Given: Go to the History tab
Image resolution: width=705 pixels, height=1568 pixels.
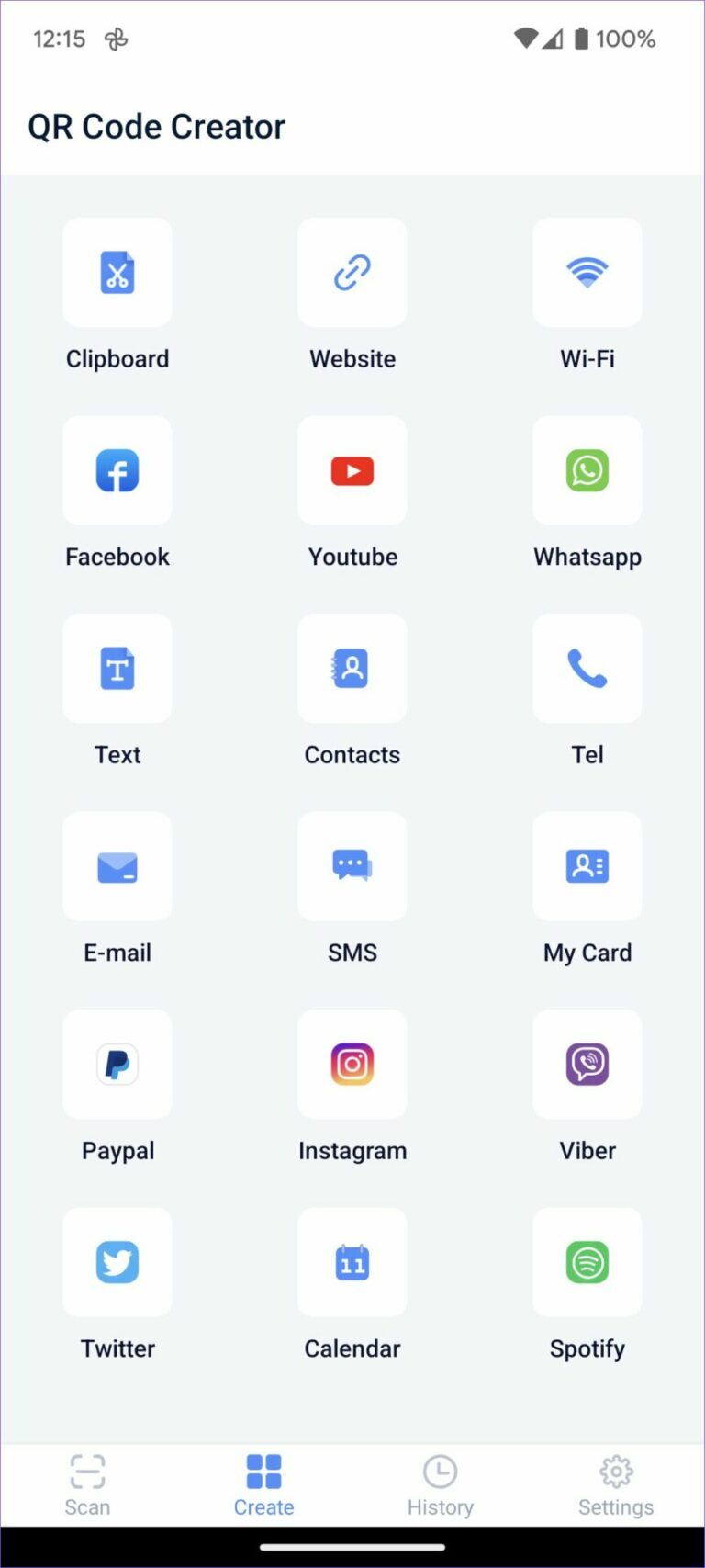Looking at the screenshot, I should coord(441,1485).
